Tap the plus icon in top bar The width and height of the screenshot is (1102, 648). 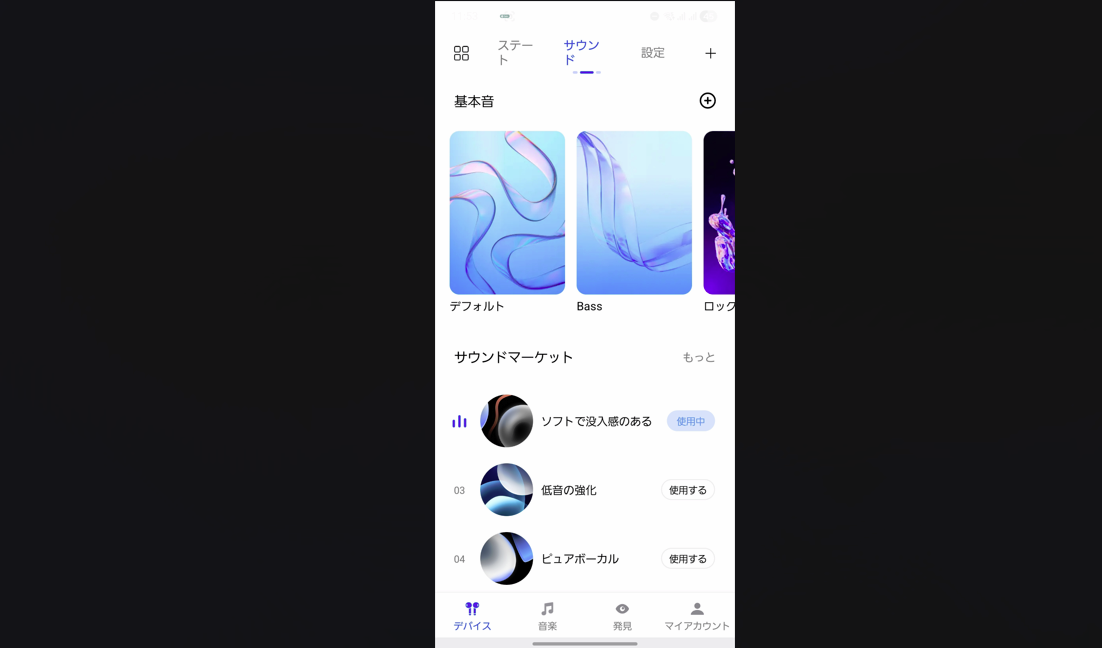click(710, 53)
